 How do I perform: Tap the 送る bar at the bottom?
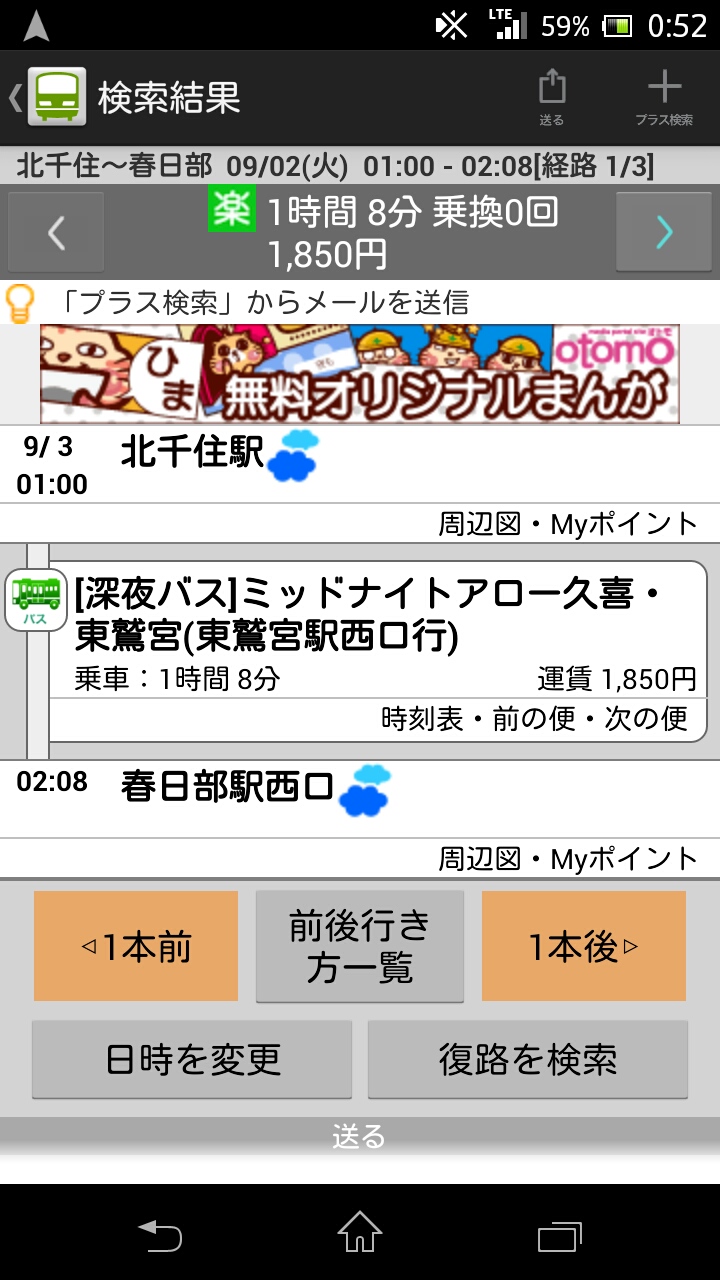point(360,1136)
